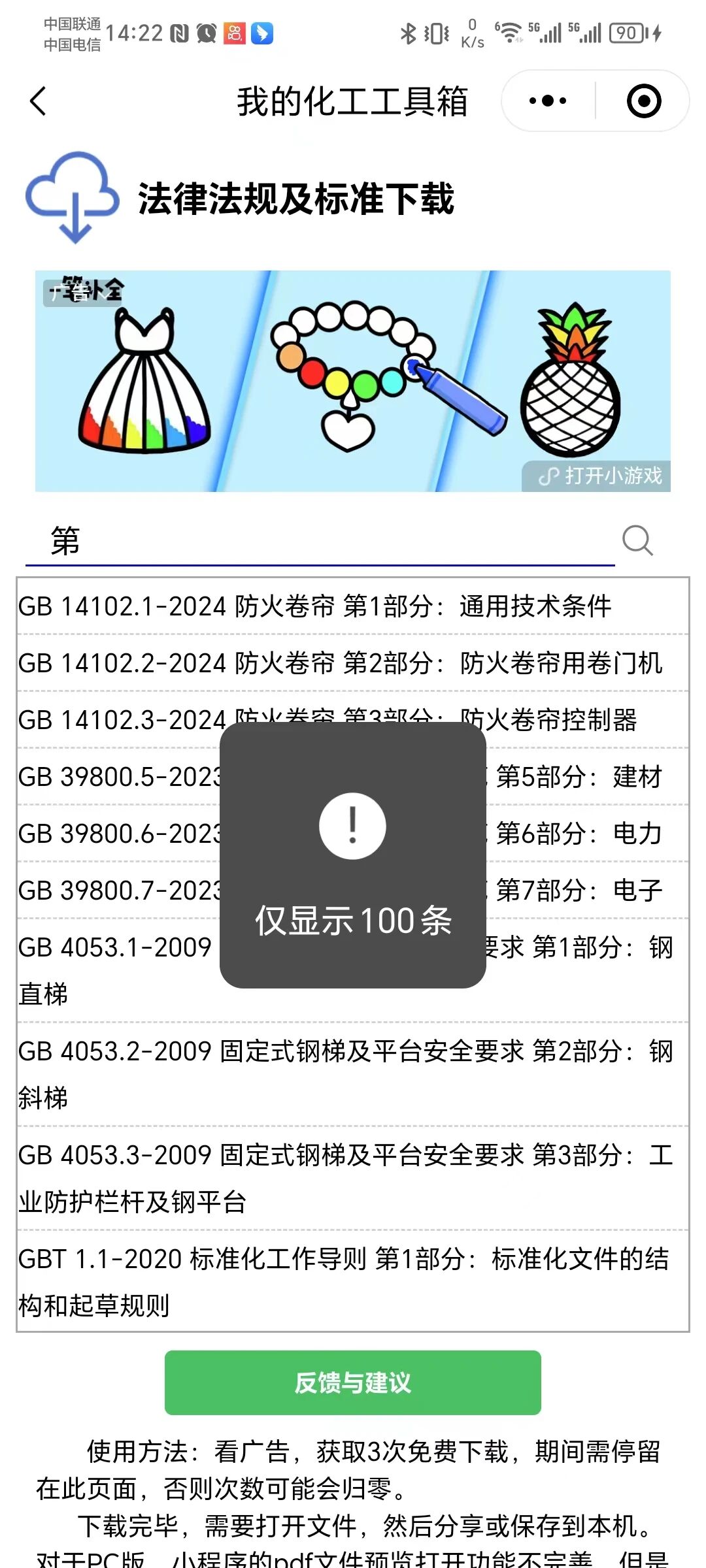Close the mini program with the circle icon
Screen dimensions: 706x1568
click(644, 101)
